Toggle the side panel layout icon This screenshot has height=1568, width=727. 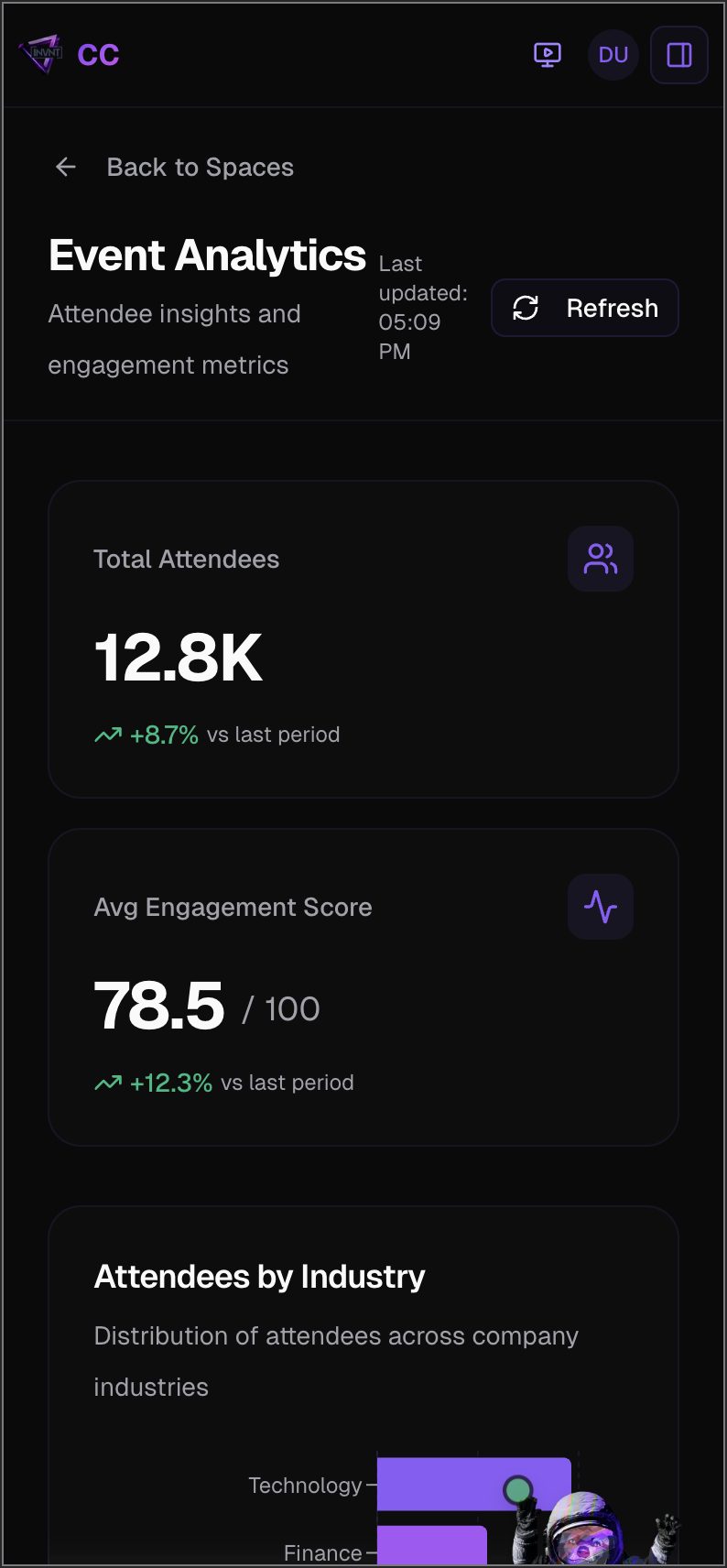(678, 54)
